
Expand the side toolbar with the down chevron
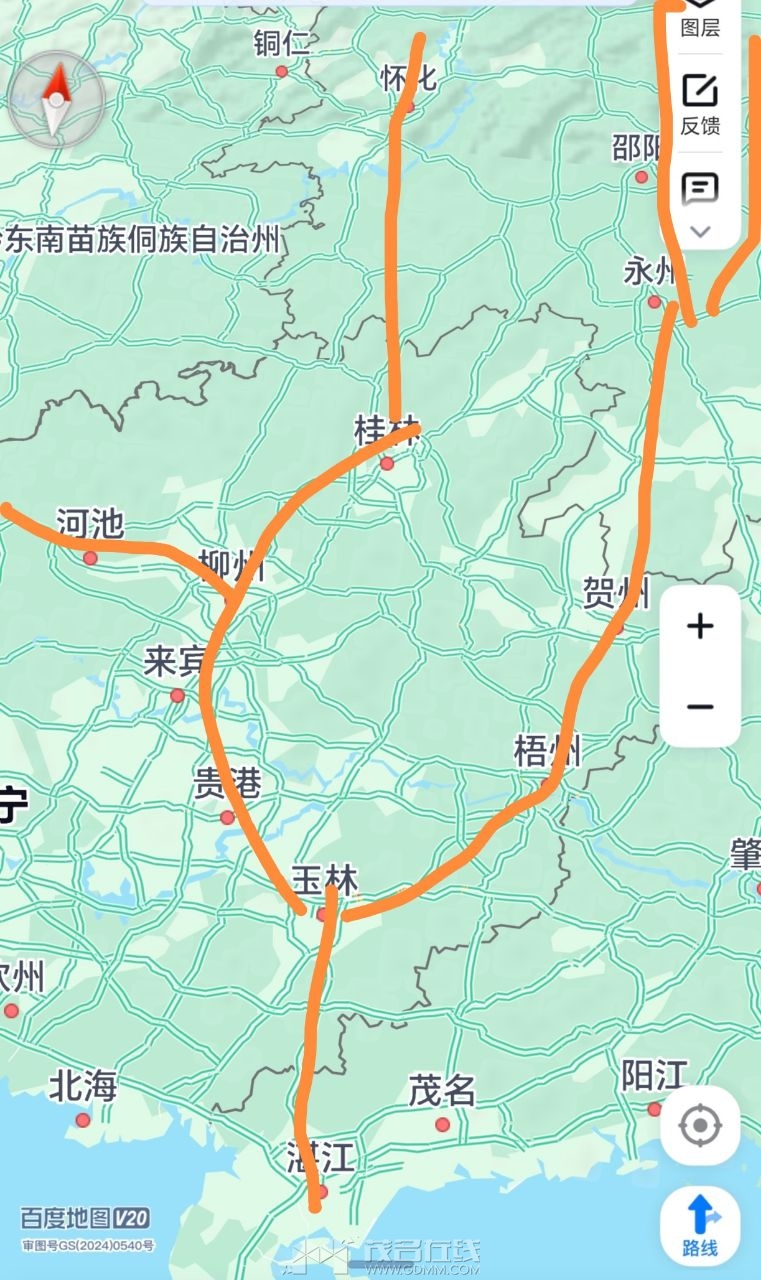point(700,232)
